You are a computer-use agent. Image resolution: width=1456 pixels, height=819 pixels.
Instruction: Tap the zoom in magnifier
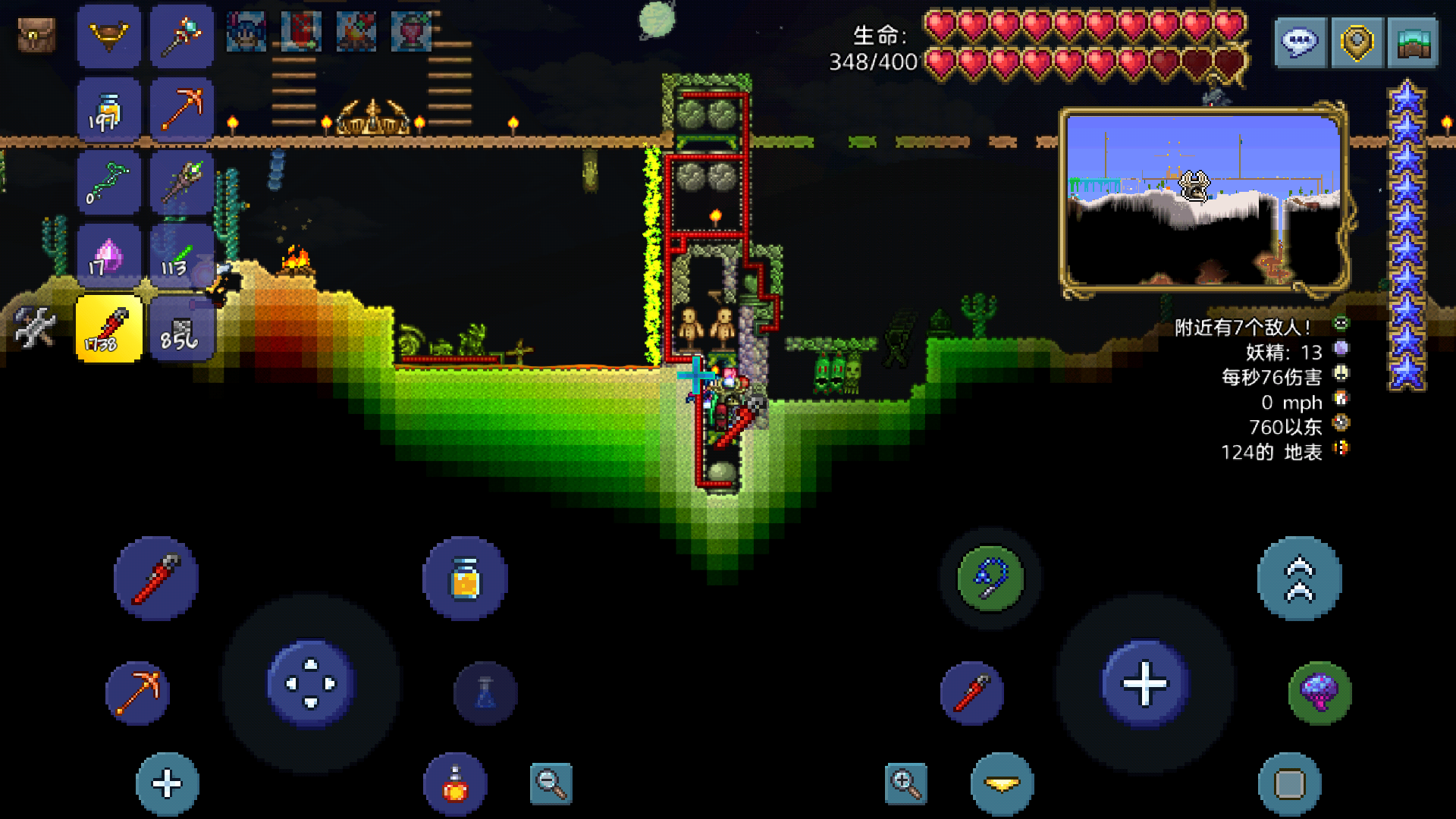(905, 783)
